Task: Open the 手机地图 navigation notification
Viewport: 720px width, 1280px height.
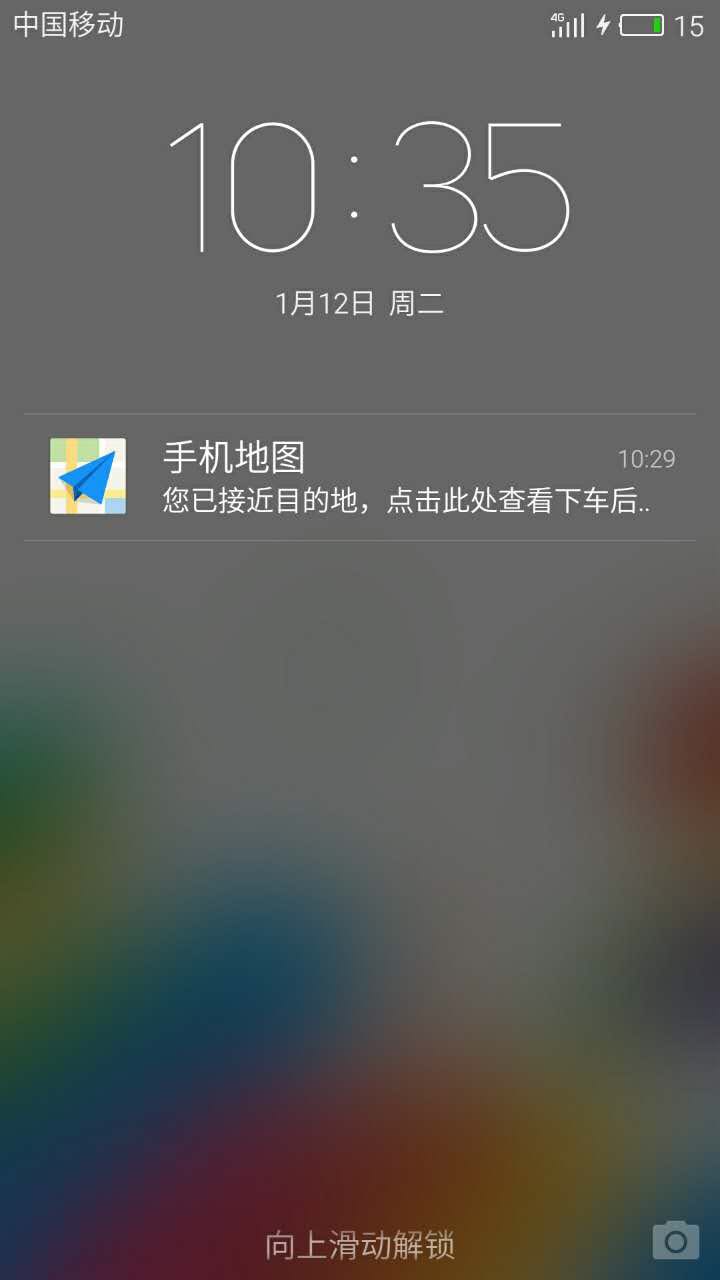Action: [360, 477]
